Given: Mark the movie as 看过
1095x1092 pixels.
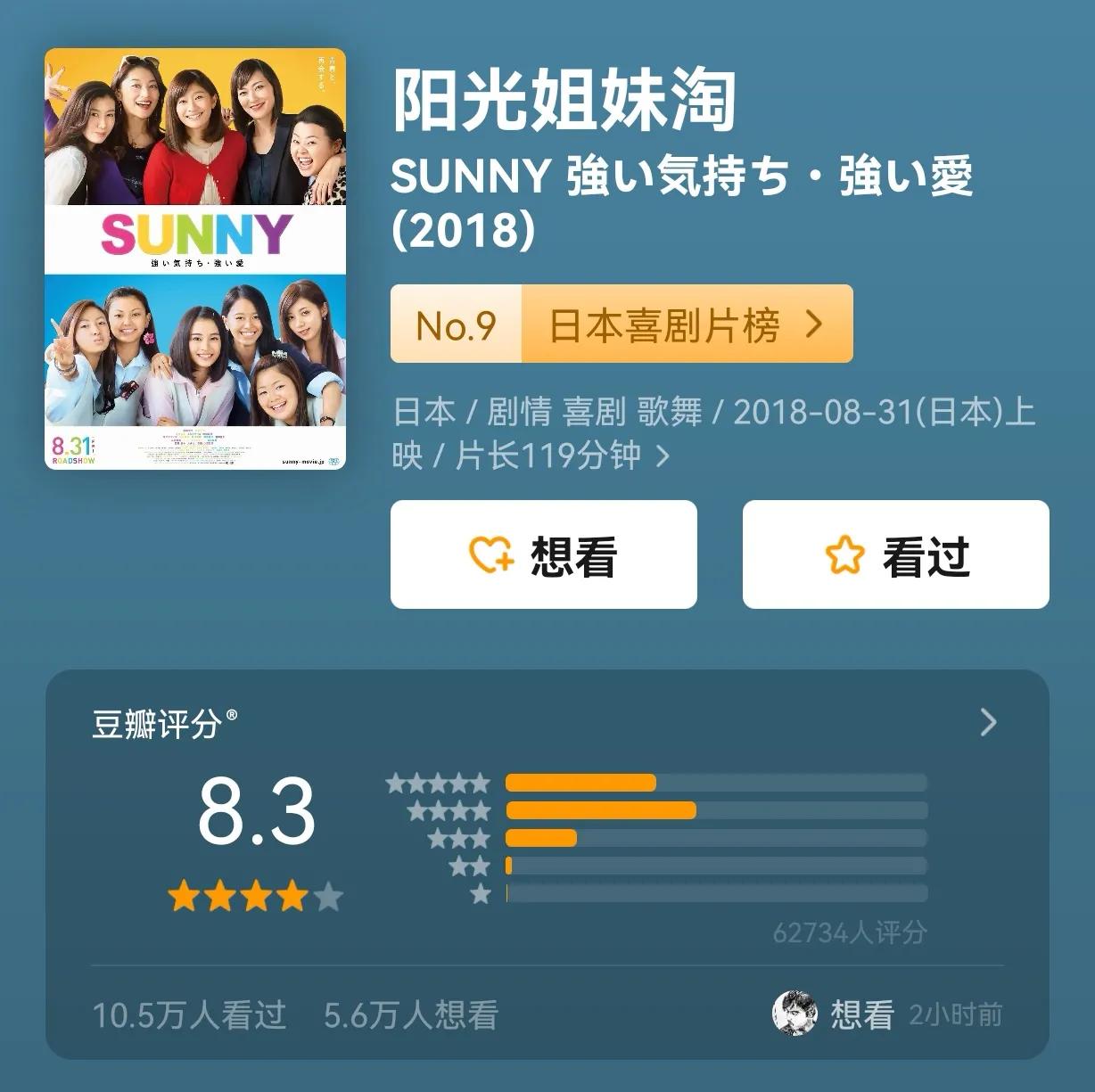Looking at the screenshot, I should pos(895,554).
